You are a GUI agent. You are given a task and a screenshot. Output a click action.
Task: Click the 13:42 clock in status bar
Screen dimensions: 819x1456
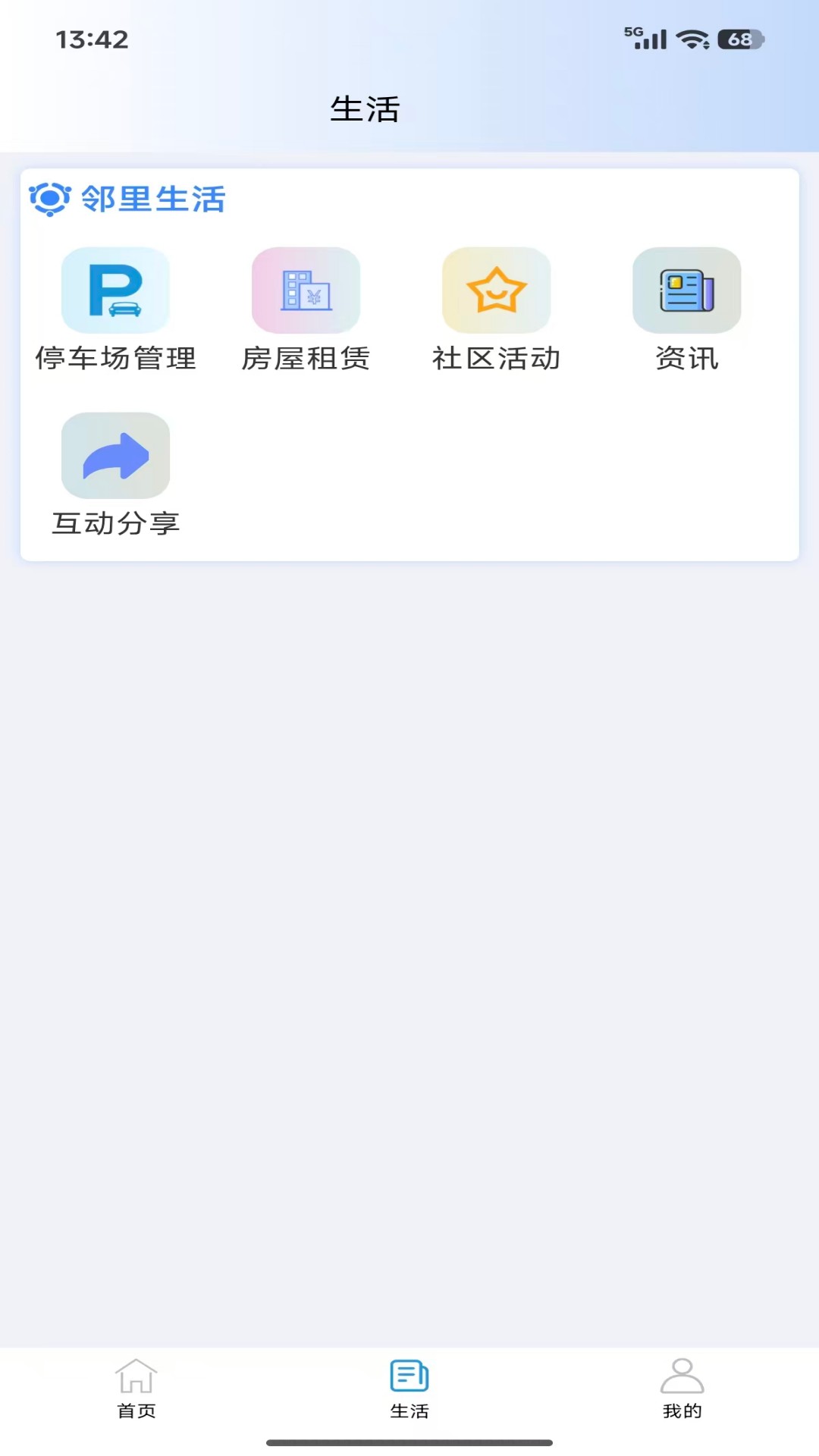[93, 40]
